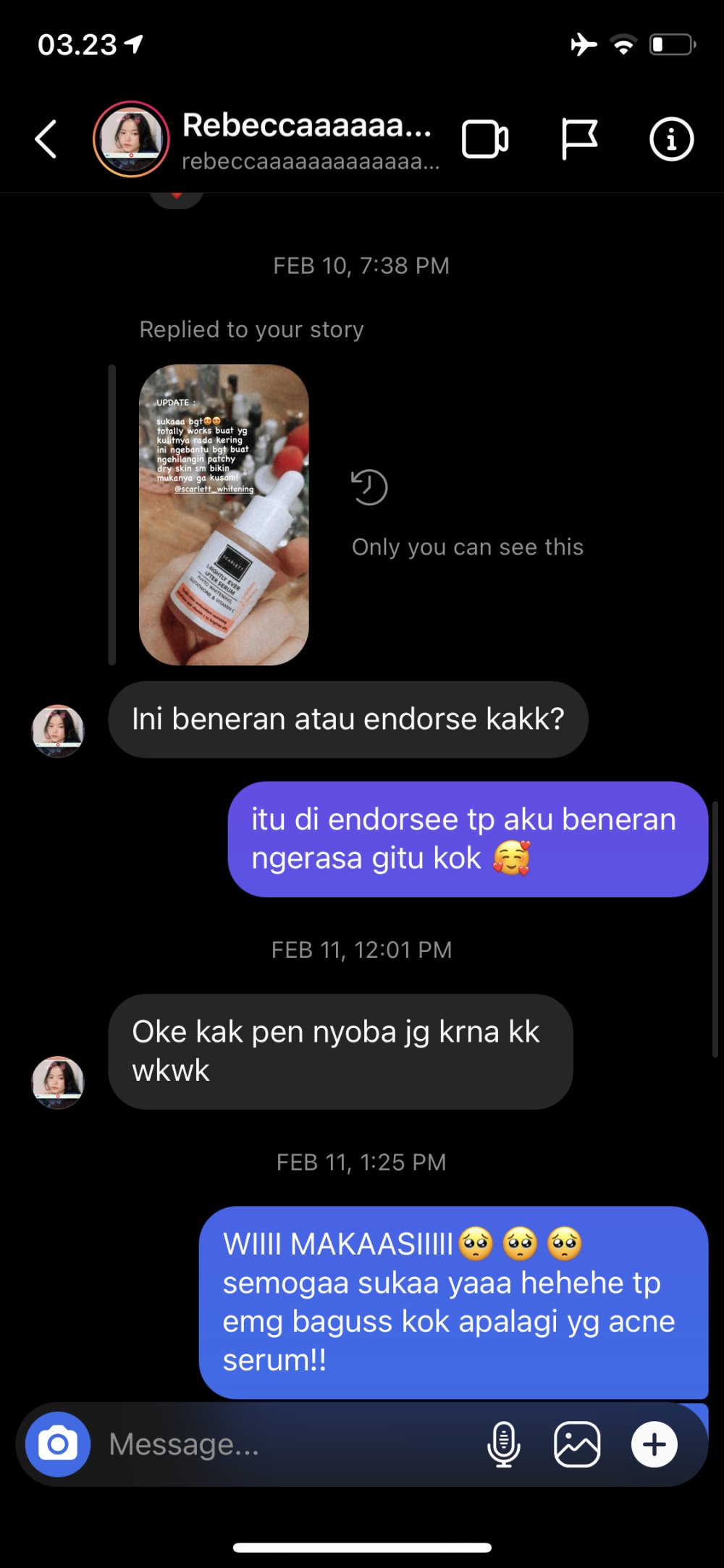724x1568 pixels.
Task: Open Rebecca's profile picture in header
Action: (x=131, y=139)
